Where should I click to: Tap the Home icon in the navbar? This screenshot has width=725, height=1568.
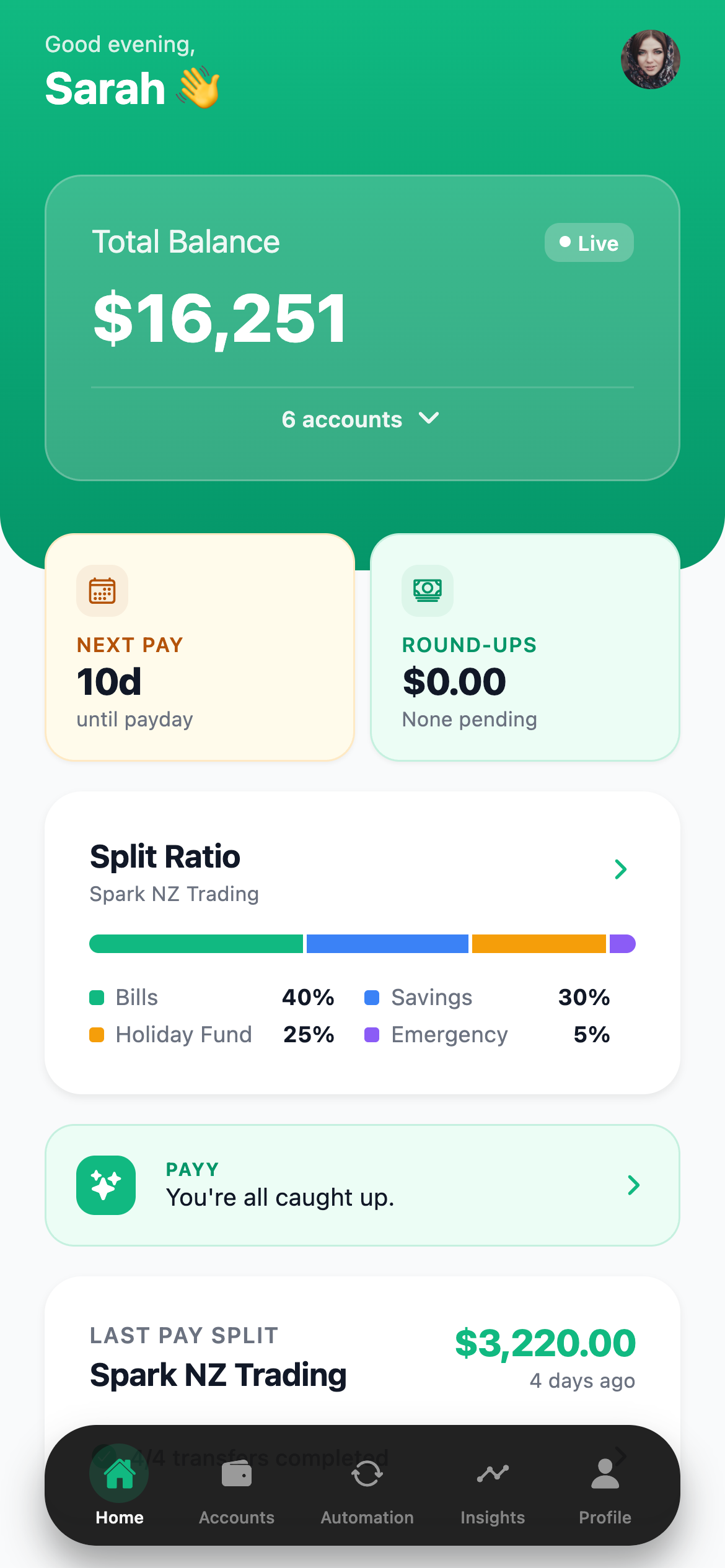pos(118,1474)
